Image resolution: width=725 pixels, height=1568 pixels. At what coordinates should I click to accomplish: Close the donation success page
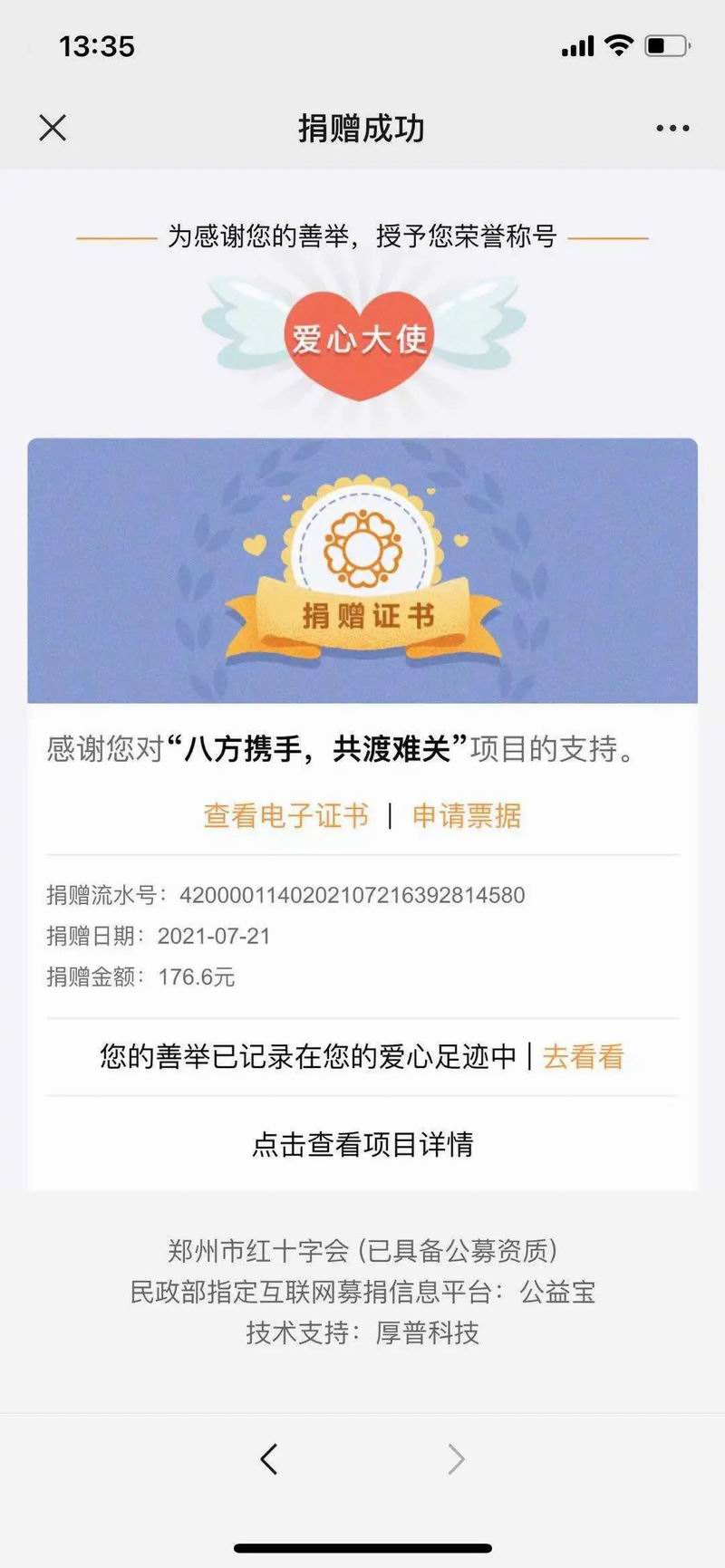(x=53, y=128)
